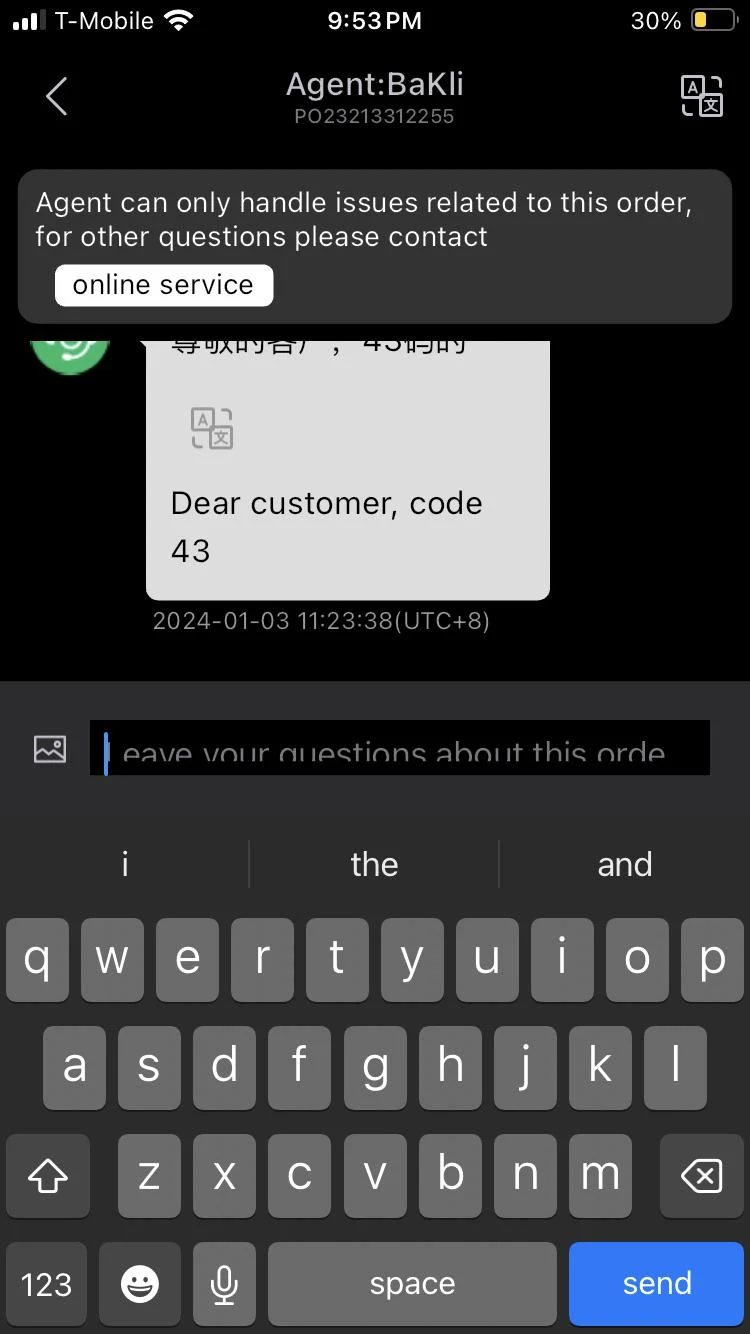Screen dimensions: 750x1334
Task: Select the suggestion "and"
Action: tap(624, 864)
